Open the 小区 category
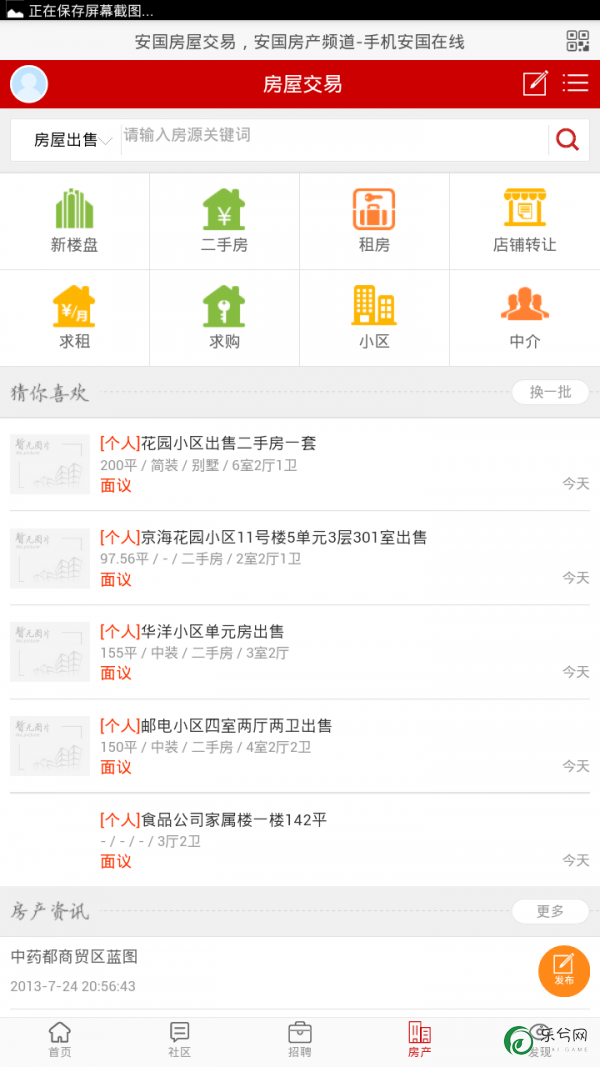600x1067 pixels. pos(374,317)
